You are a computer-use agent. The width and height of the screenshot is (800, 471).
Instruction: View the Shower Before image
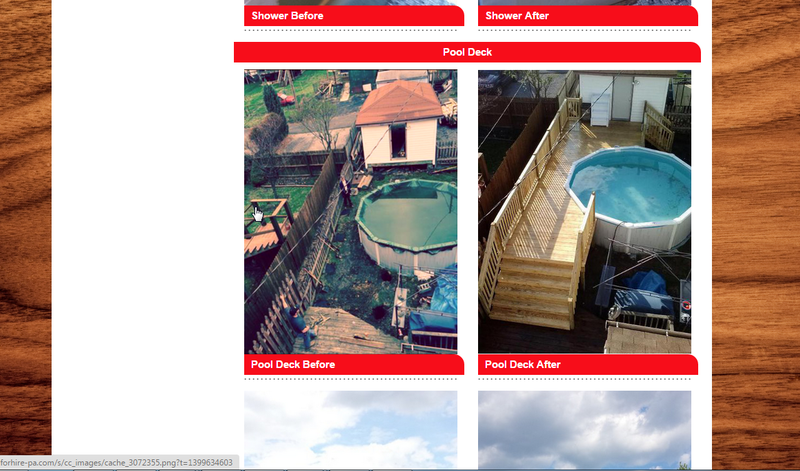pos(350,3)
